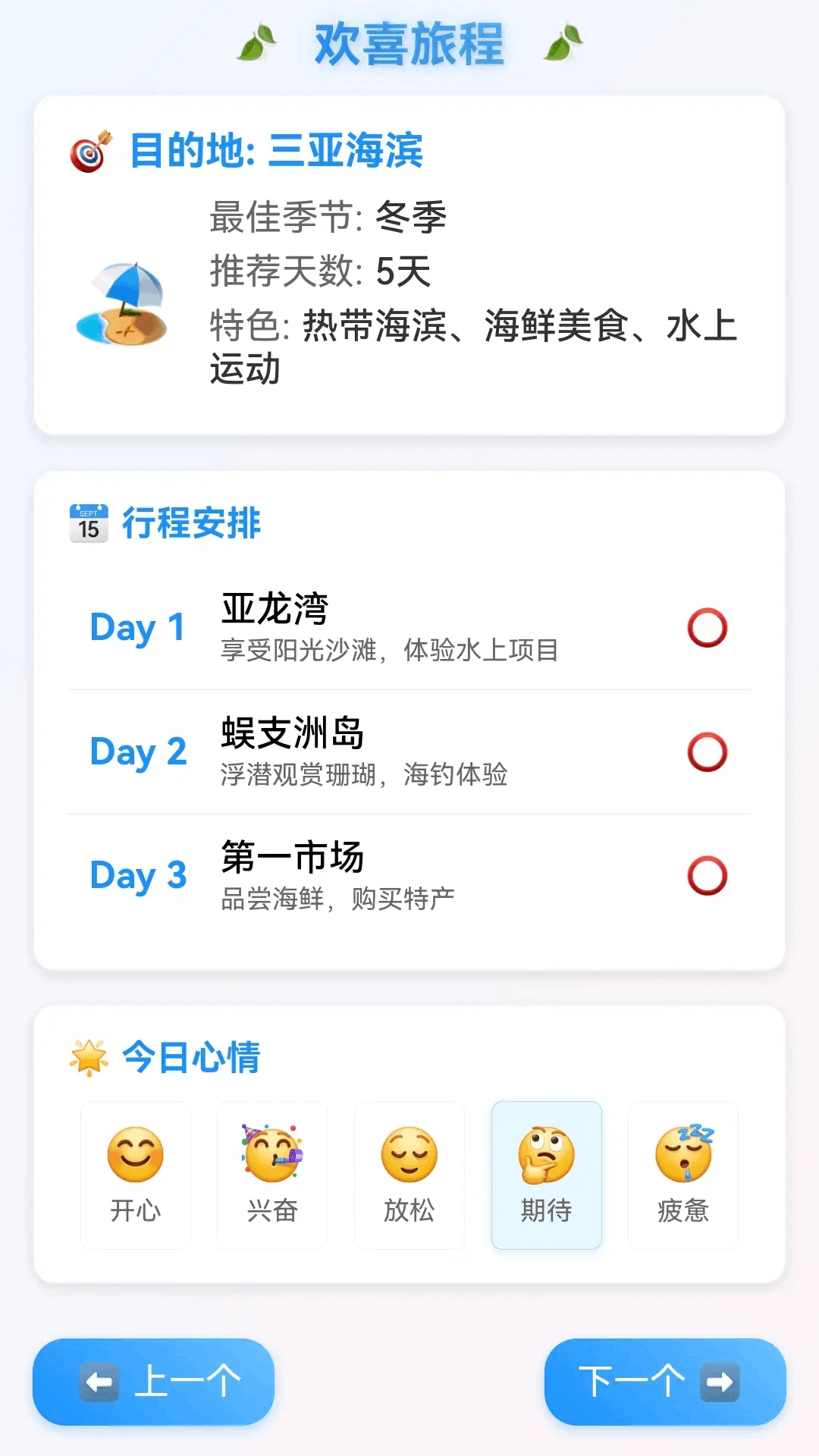Deselect the currently active 期待 mood
Screen dimensions: 819x1456
click(x=546, y=1174)
